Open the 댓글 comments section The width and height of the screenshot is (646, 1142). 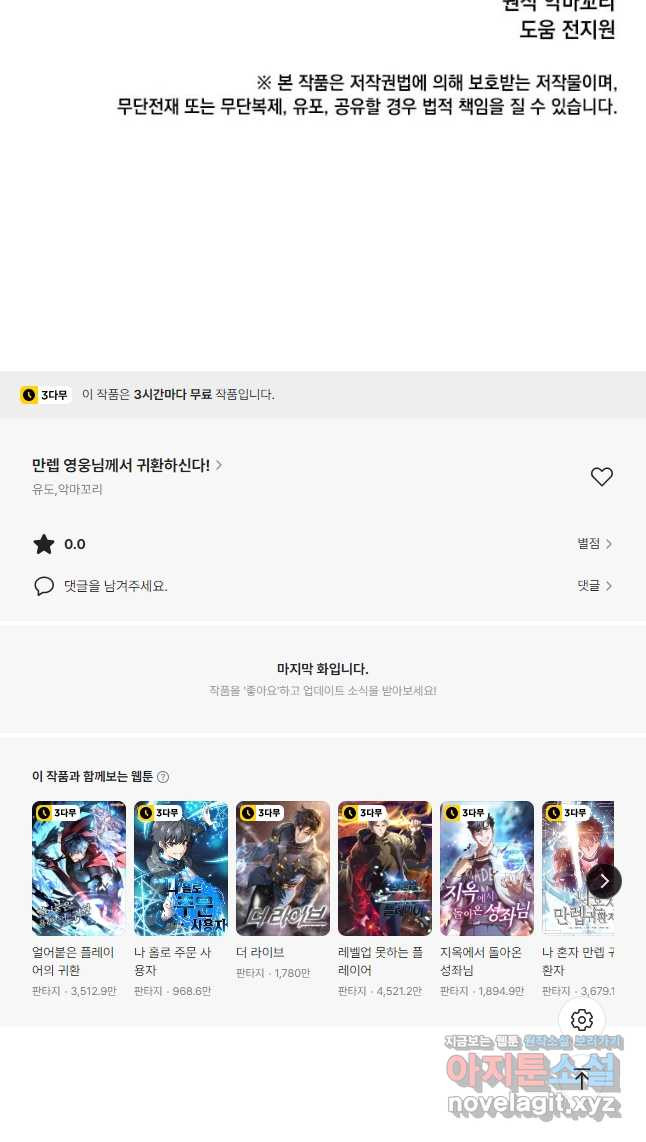[x=594, y=586]
